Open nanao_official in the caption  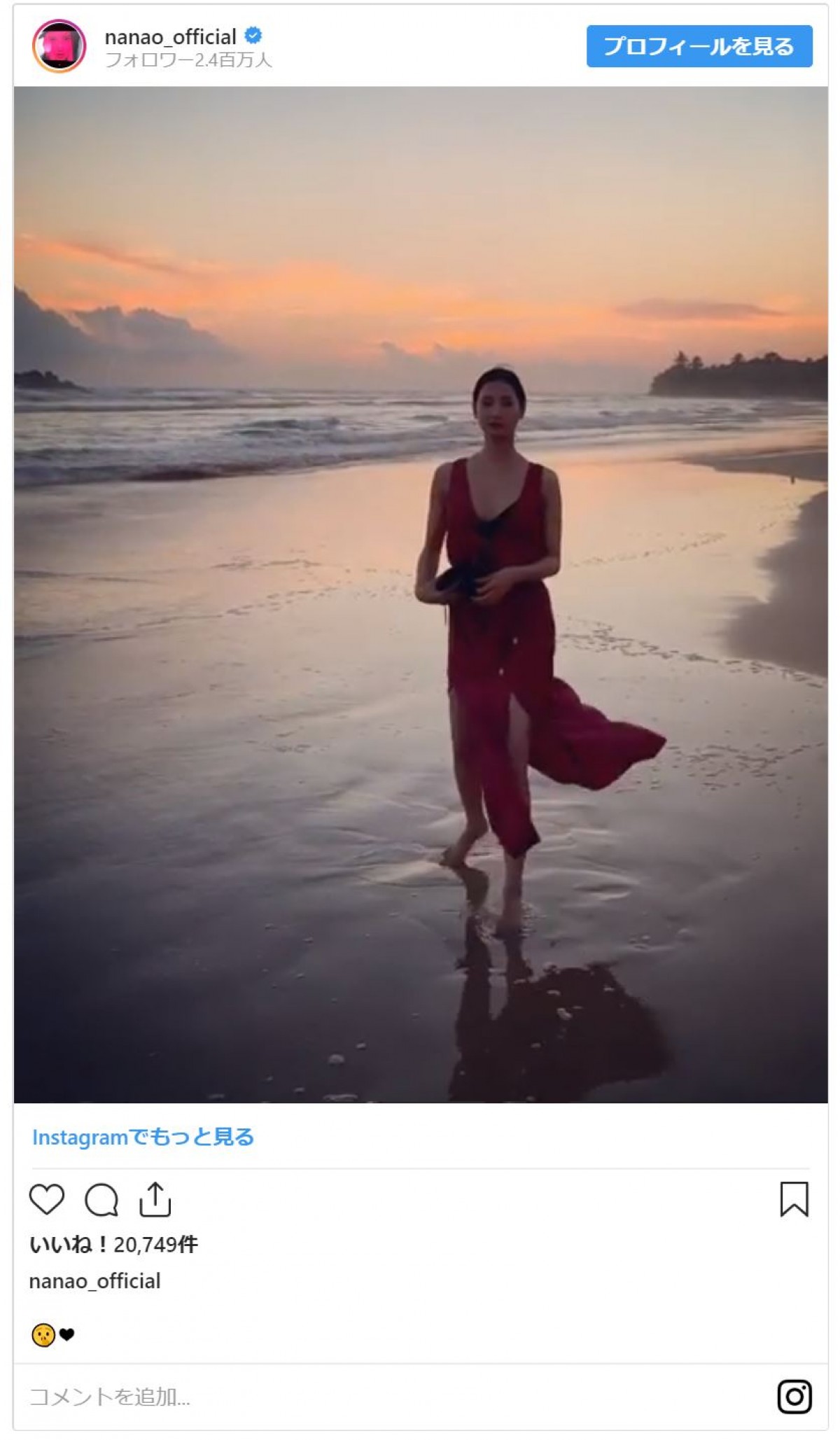click(x=94, y=1281)
